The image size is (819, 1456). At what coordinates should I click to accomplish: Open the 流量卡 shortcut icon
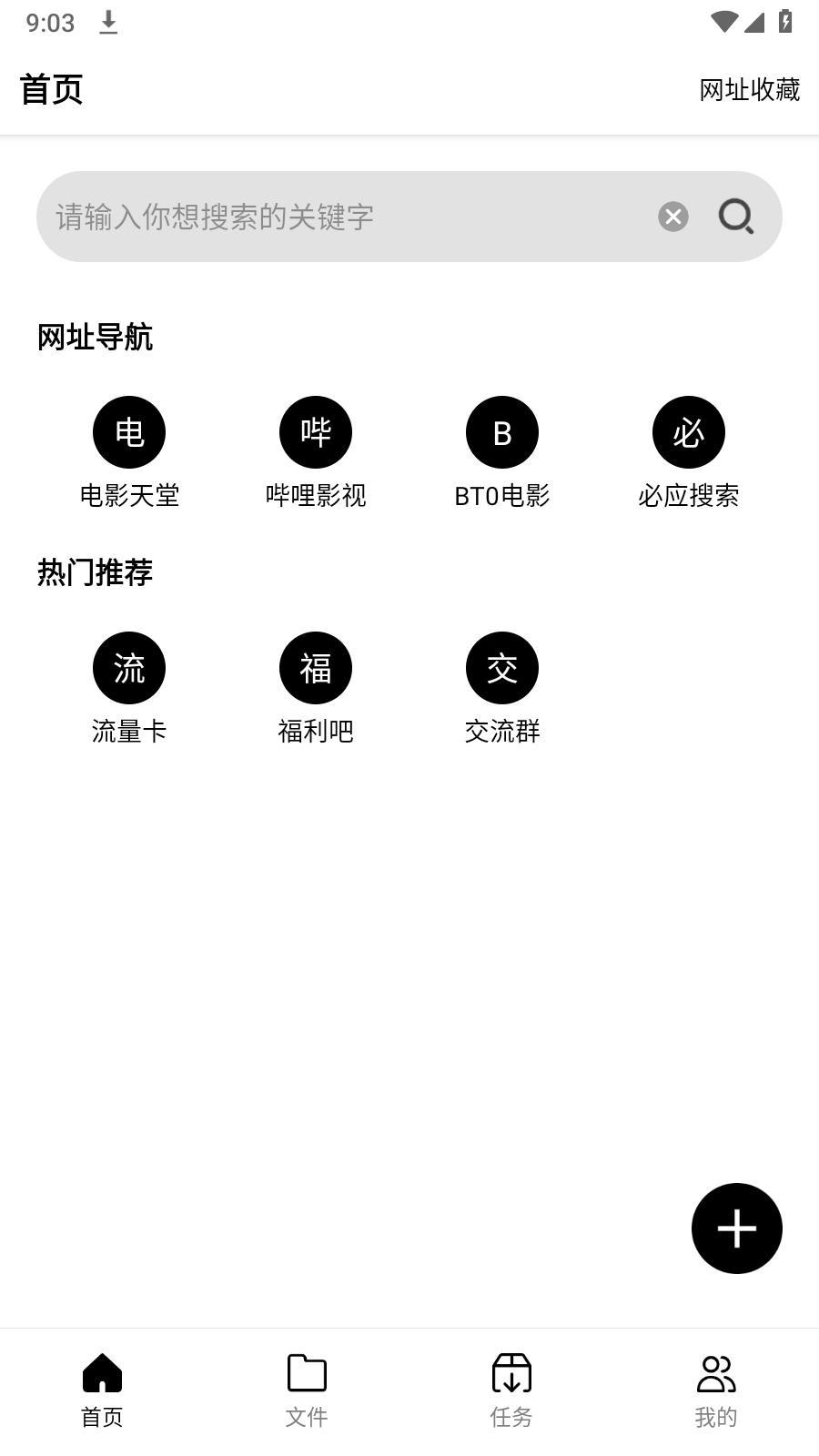pos(128,667)
